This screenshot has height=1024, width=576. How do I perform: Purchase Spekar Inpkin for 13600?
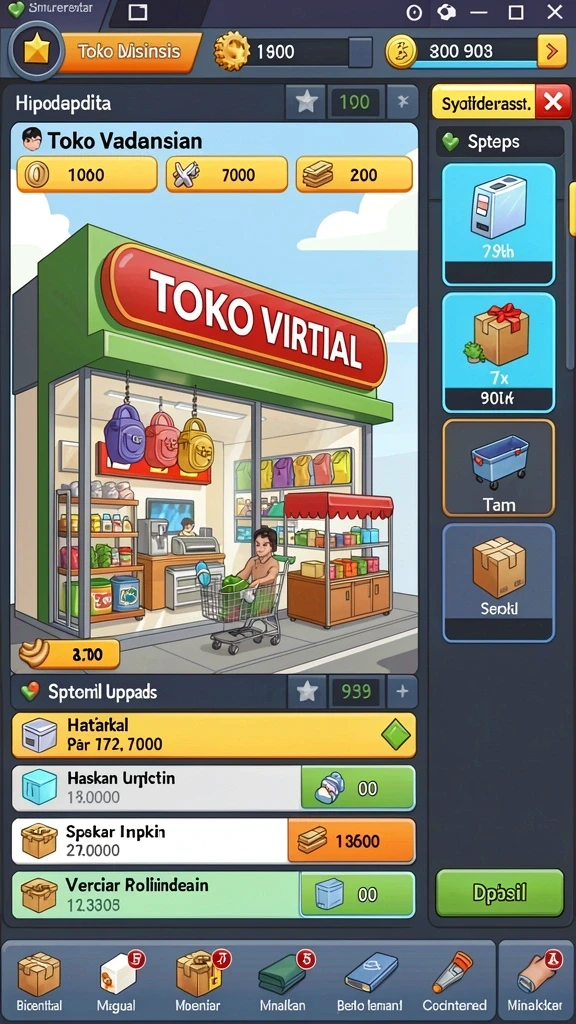click(x=351, y=840)
